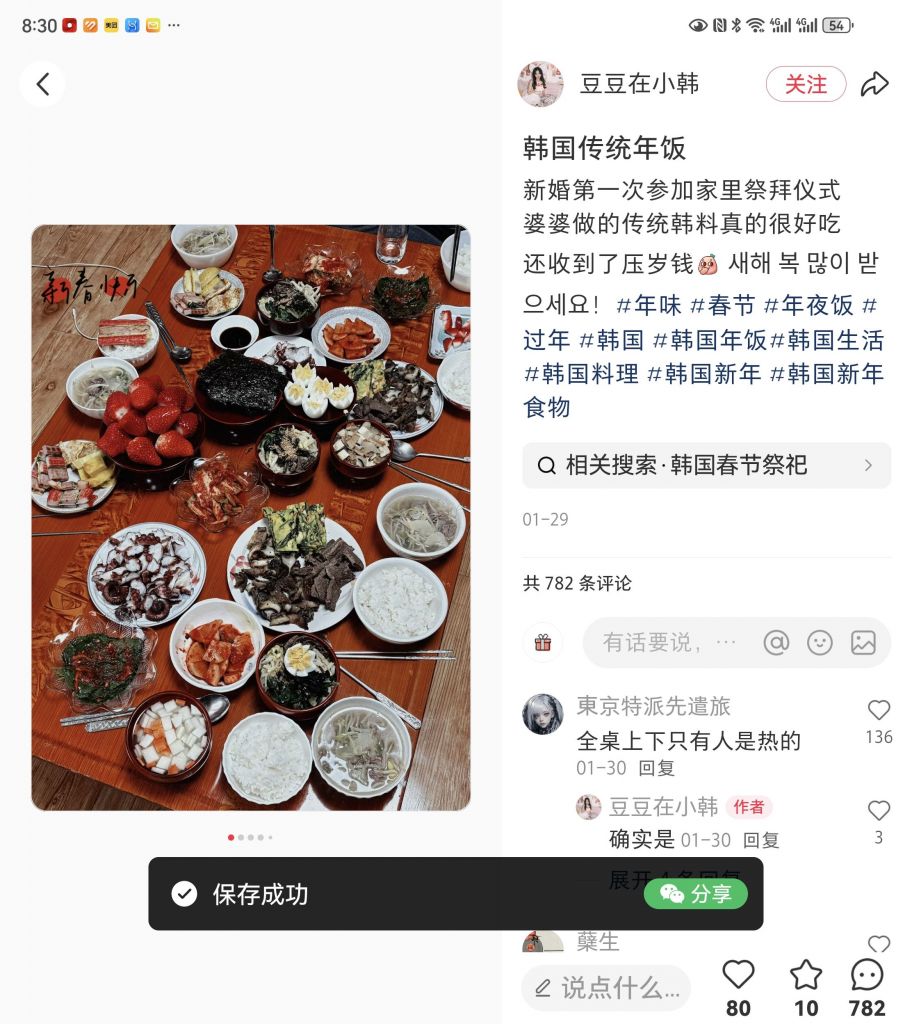View the food photo full screen
The height and width of the screenshot is (1024, 912).
(250, 517)
